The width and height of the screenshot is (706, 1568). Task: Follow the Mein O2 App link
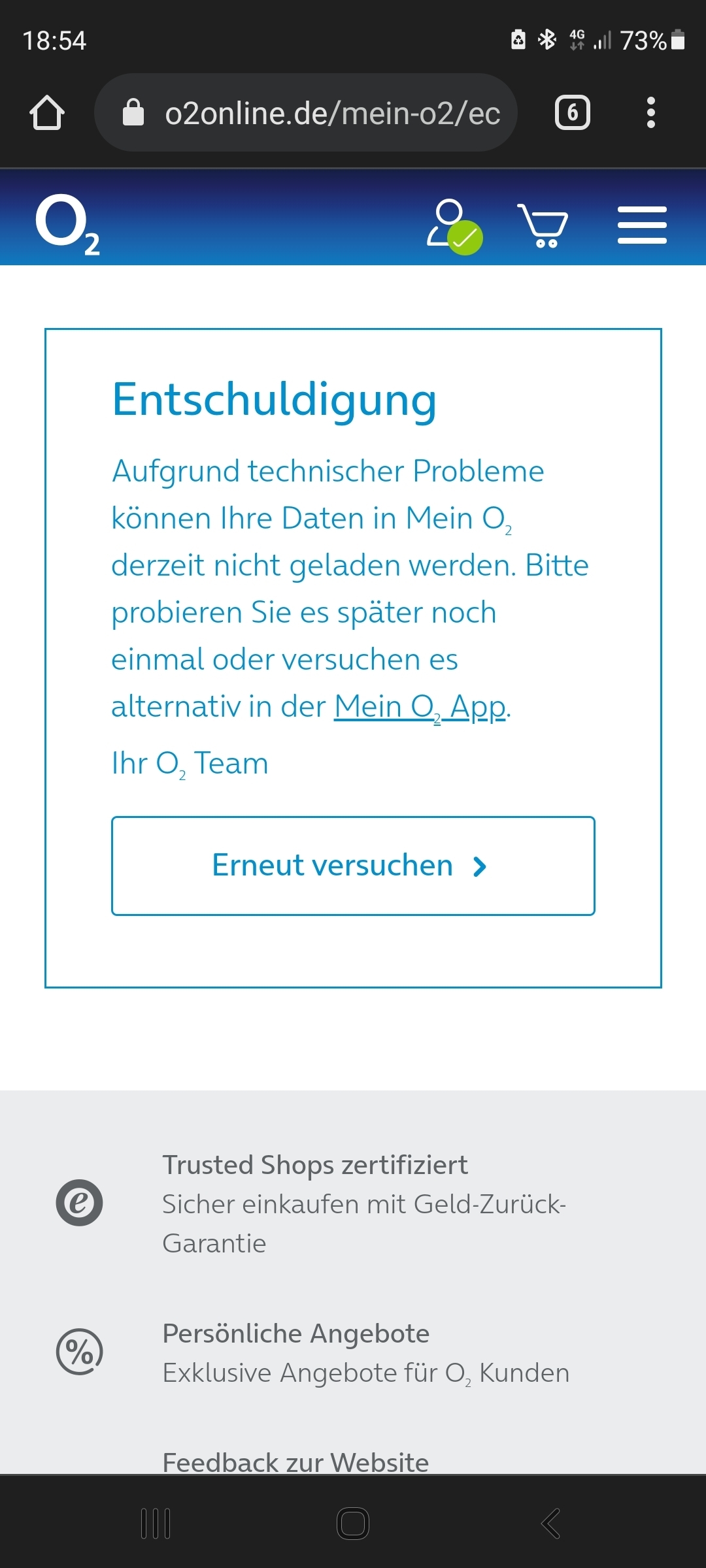pos(420,708)
